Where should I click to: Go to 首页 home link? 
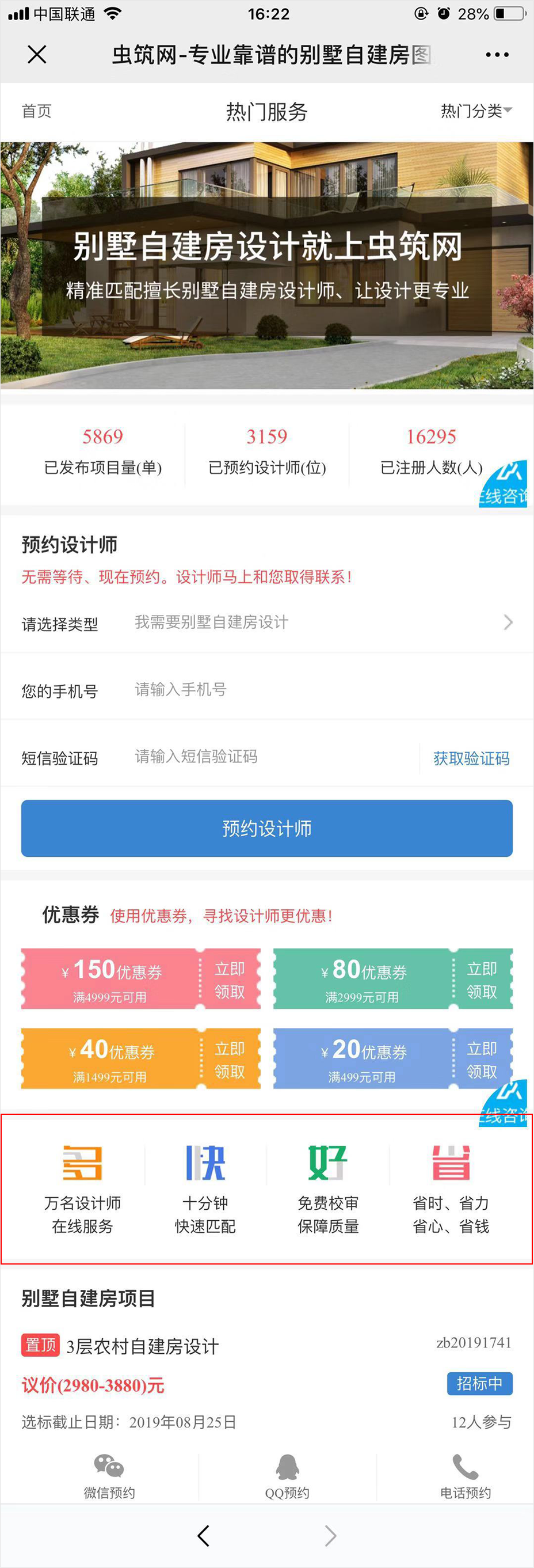pyautogui.click(x=36, y=111)
